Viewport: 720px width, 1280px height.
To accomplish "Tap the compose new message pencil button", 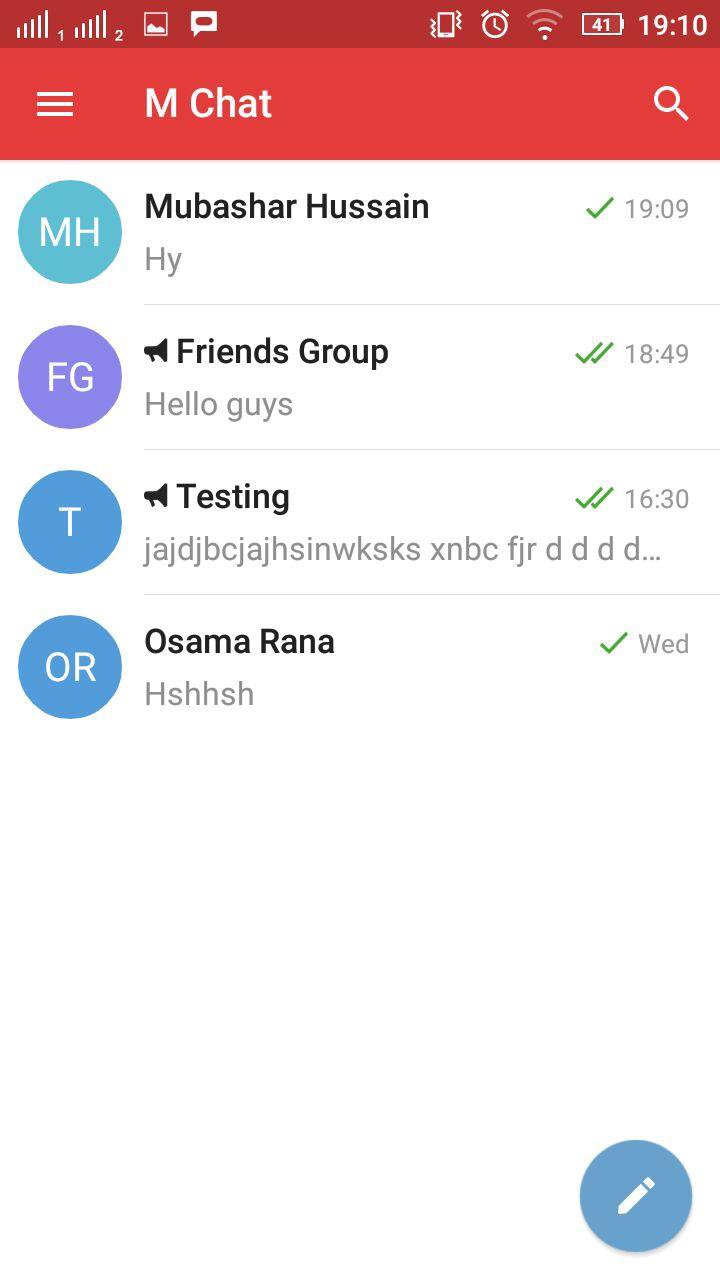I will 635,1196.
